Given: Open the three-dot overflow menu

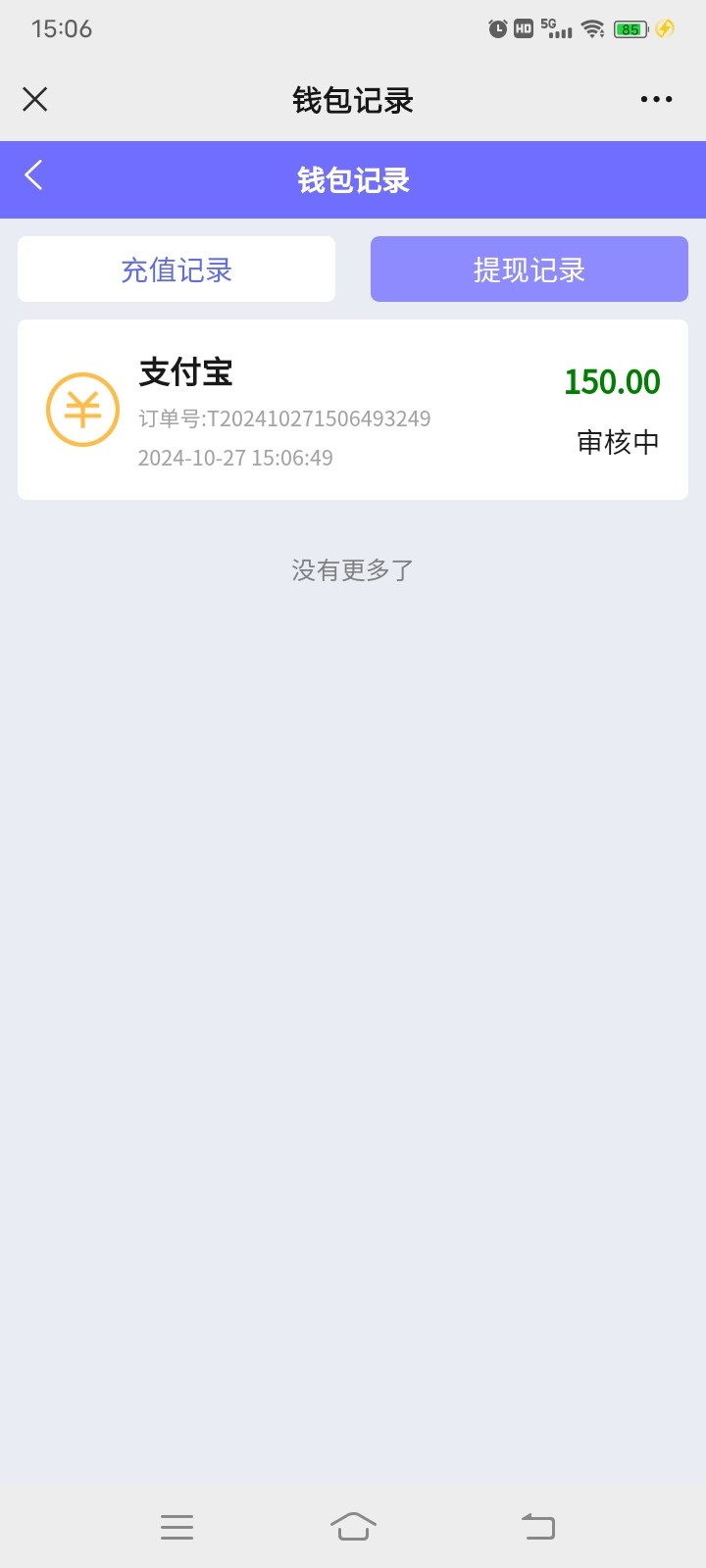Looking at the screenshot, I should [656, 99].
